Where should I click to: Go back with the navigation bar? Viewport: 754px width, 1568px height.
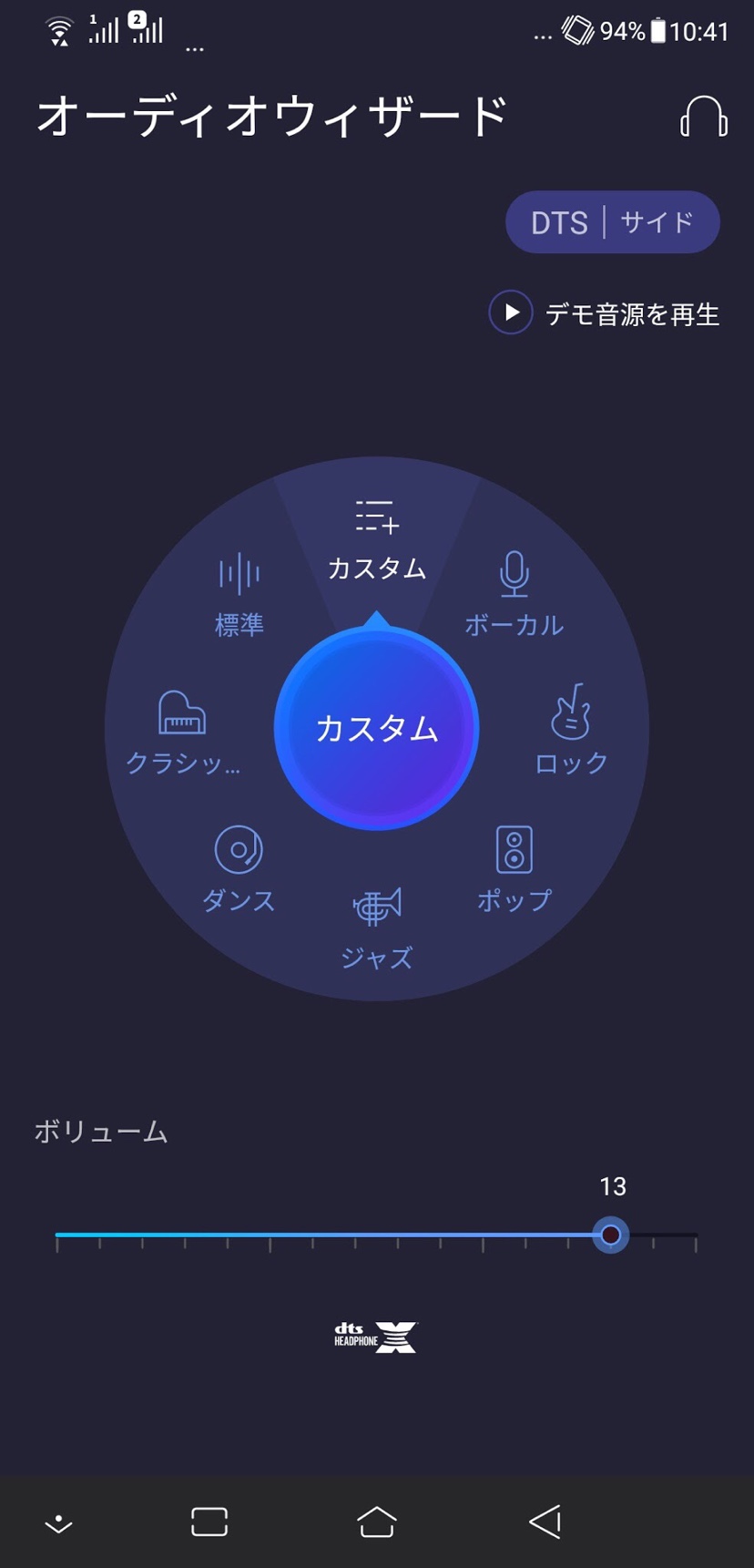pyautogui.click(x=545, y=1522)
